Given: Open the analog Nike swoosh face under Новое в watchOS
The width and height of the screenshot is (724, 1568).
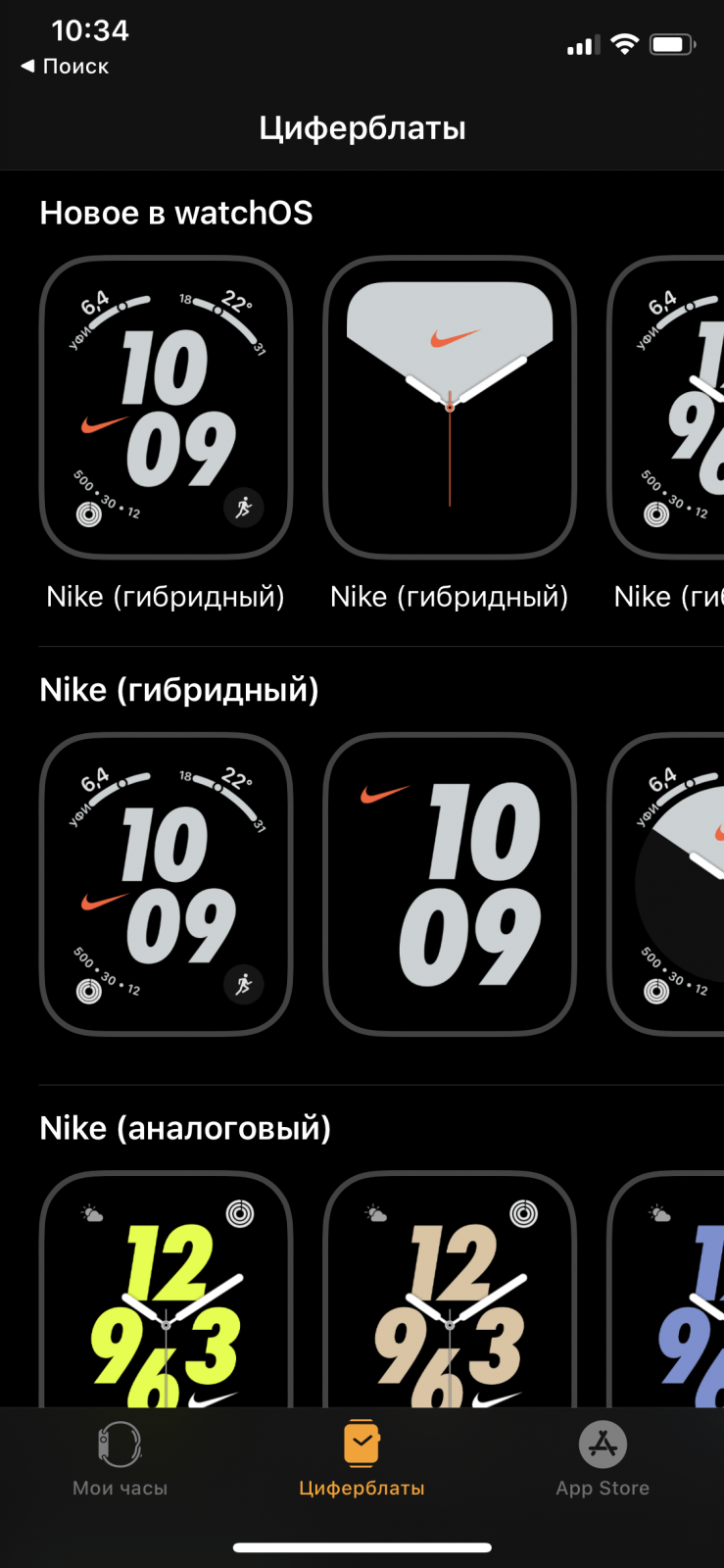Looking at the screenshot, I should click(450, 407).
